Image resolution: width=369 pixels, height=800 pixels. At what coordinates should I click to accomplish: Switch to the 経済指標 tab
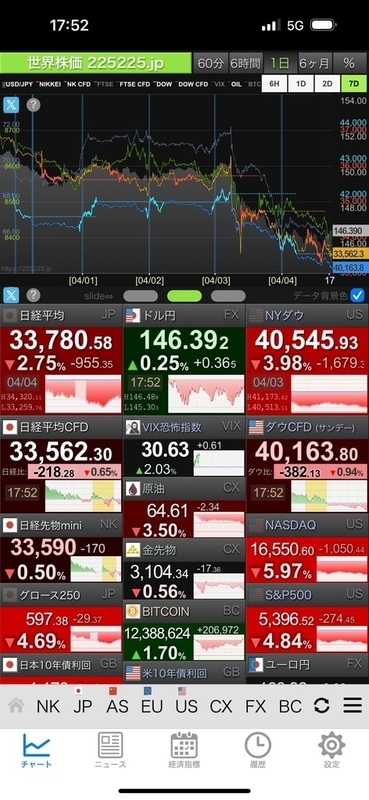click(x=184, y=750)
